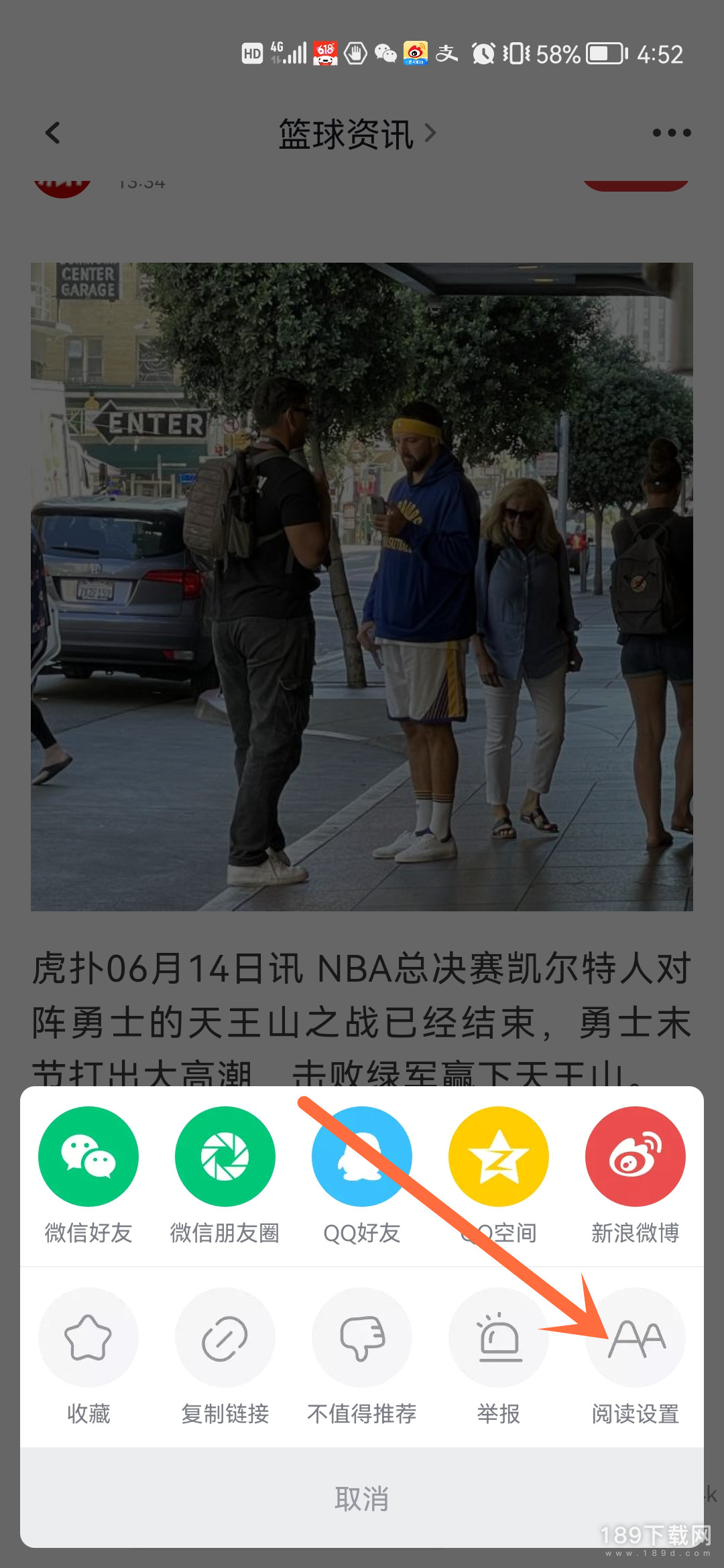The width and height of the screenshot is (724, 1568).
Task: Tap 收藏 to bookmark this article
Action: tap(88, 1337)
